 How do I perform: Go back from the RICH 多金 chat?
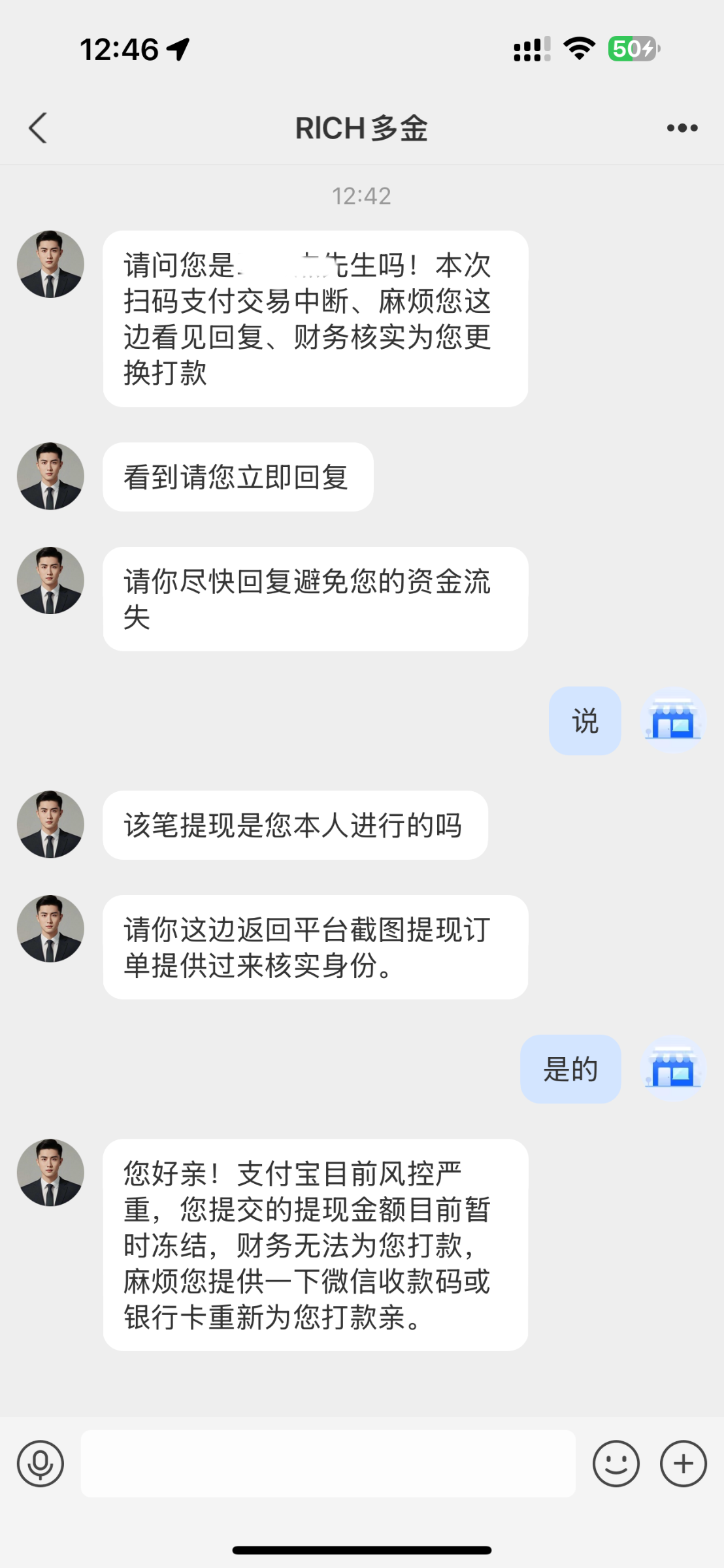(x=38, y=128)
